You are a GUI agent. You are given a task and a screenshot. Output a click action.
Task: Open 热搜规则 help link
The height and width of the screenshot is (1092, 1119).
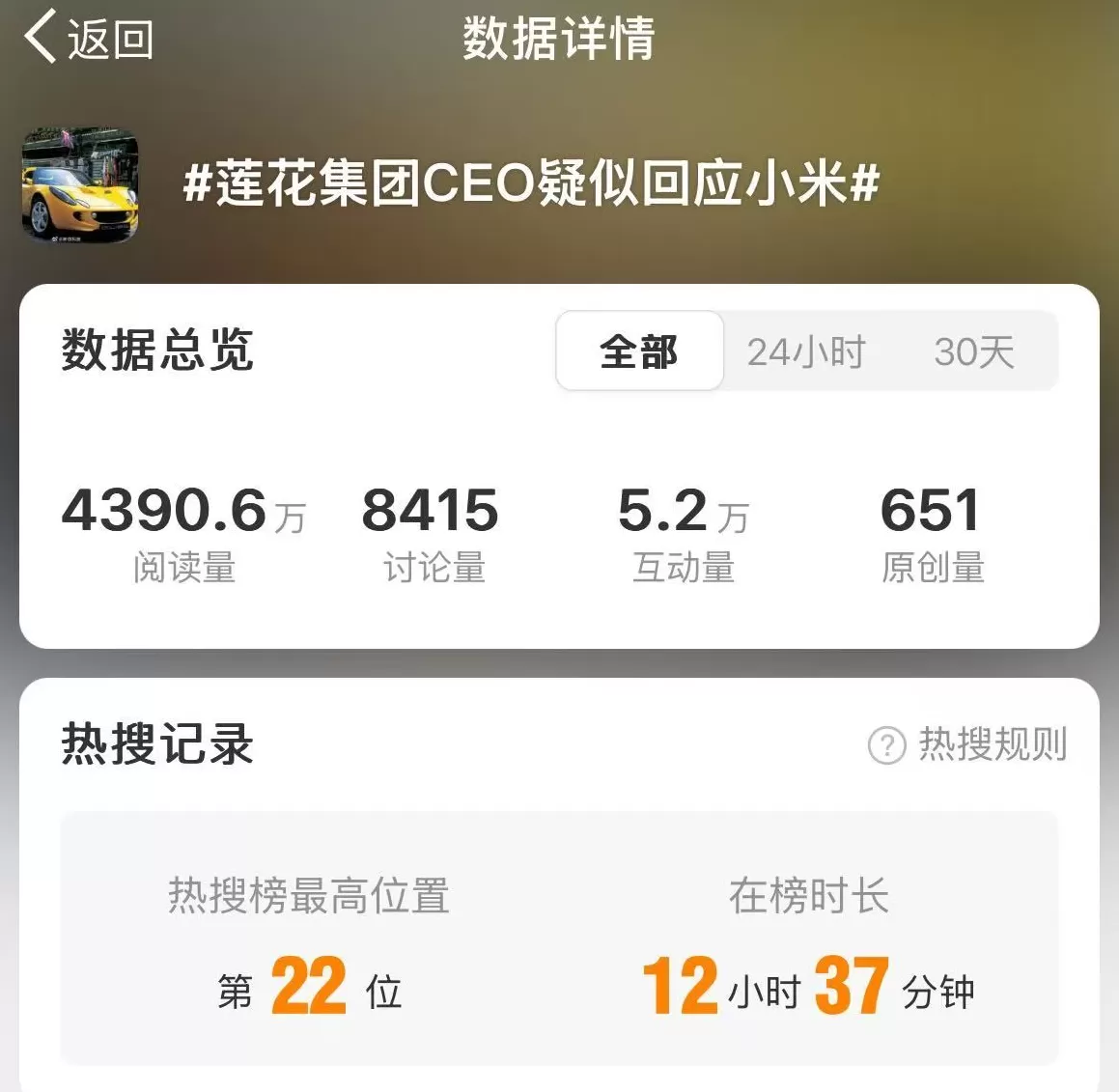tap(968, 744)
